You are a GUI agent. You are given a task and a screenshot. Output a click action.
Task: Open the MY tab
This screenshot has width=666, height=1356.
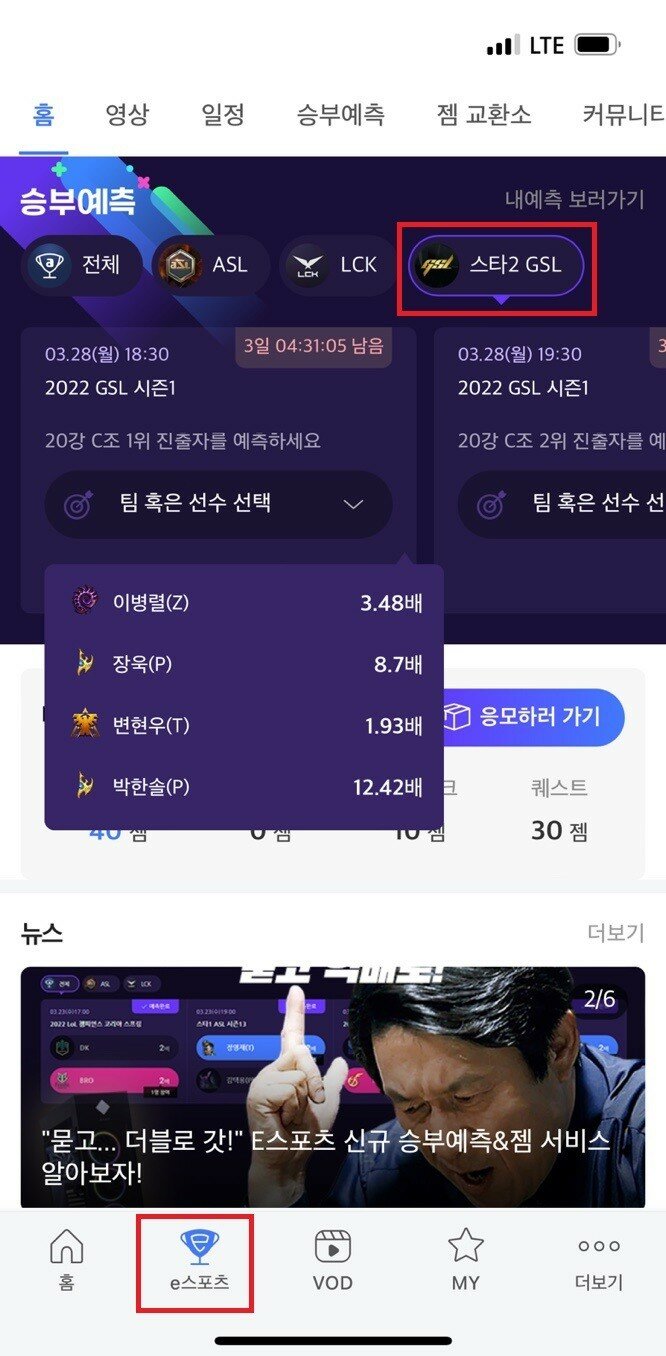click(465, 1261)
